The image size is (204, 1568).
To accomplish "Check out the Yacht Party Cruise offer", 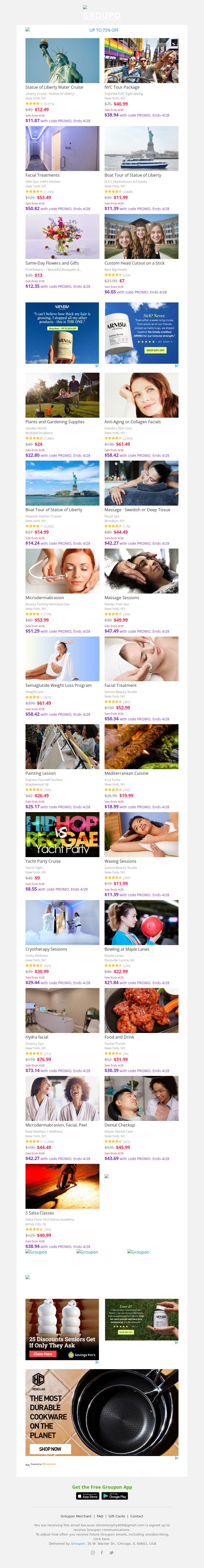I will pyautogui.click(x=62, y=835).
